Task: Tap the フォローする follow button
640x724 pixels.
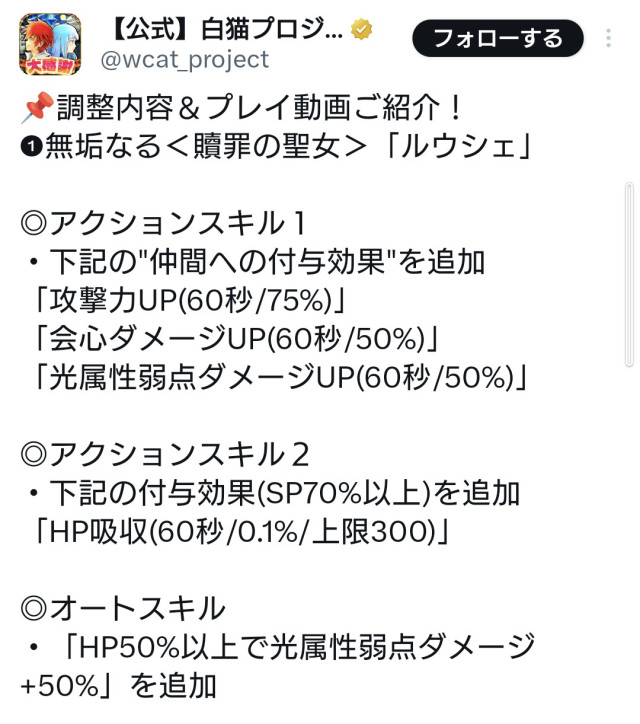Action: (x=497, y=38)
